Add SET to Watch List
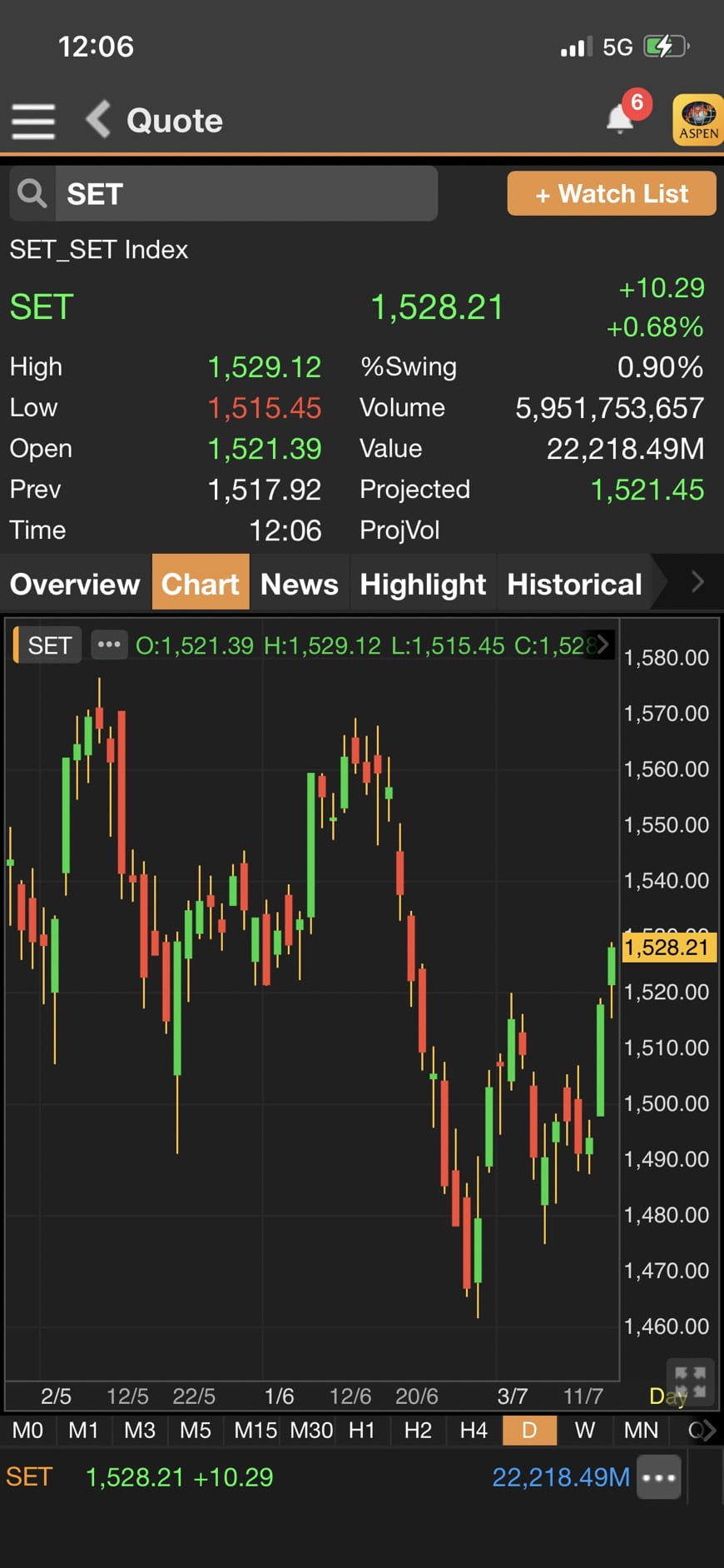The image size is (724, 1568). 612,193
